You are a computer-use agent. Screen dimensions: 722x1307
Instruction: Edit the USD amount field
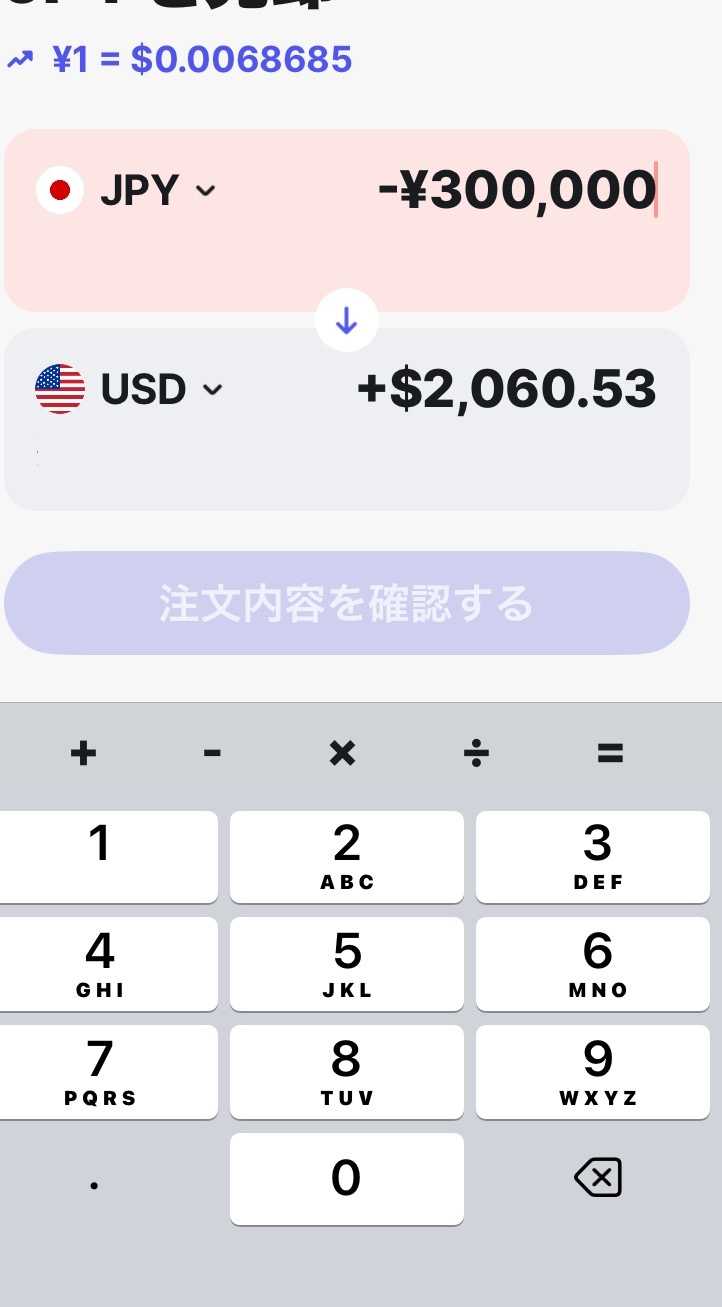click(506, 389)
